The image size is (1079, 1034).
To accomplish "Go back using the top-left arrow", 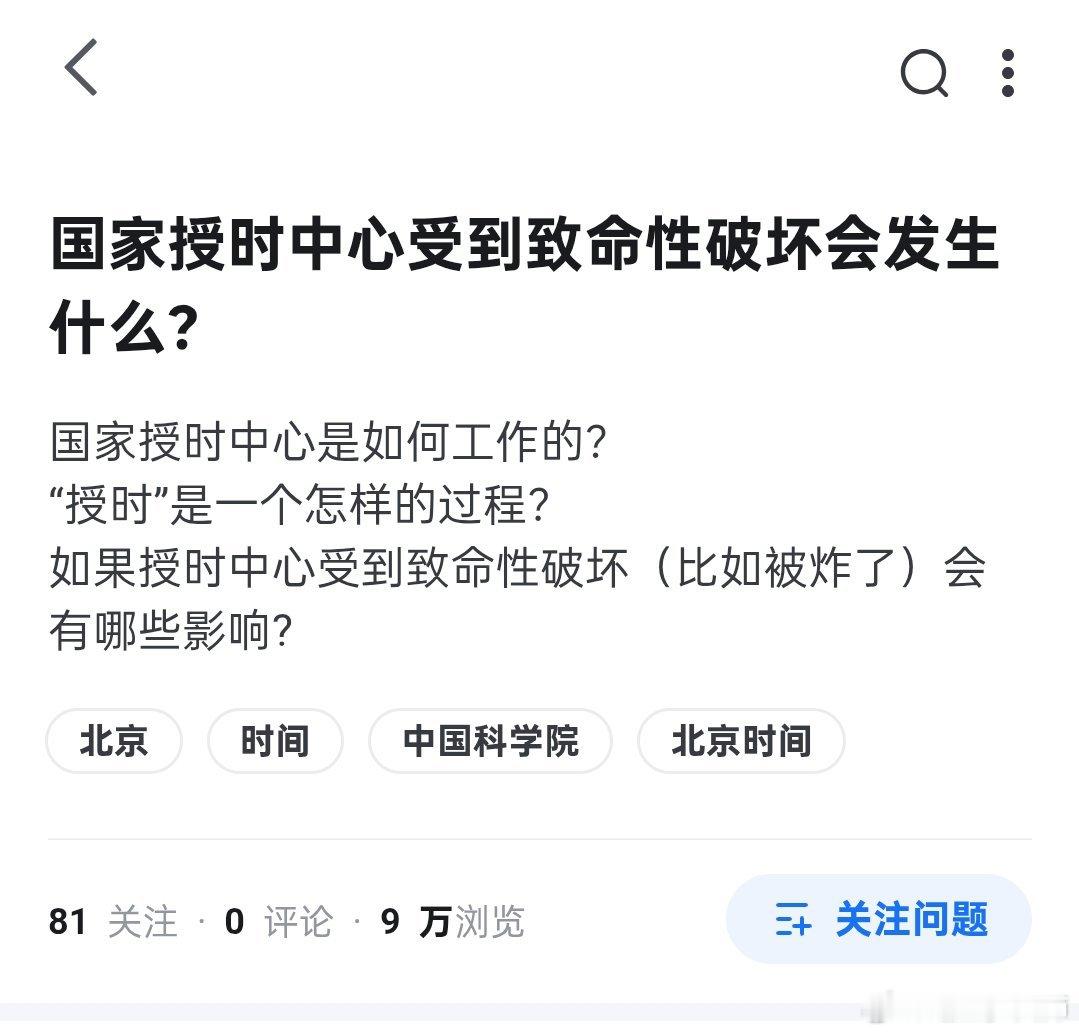I will (82, 68).
